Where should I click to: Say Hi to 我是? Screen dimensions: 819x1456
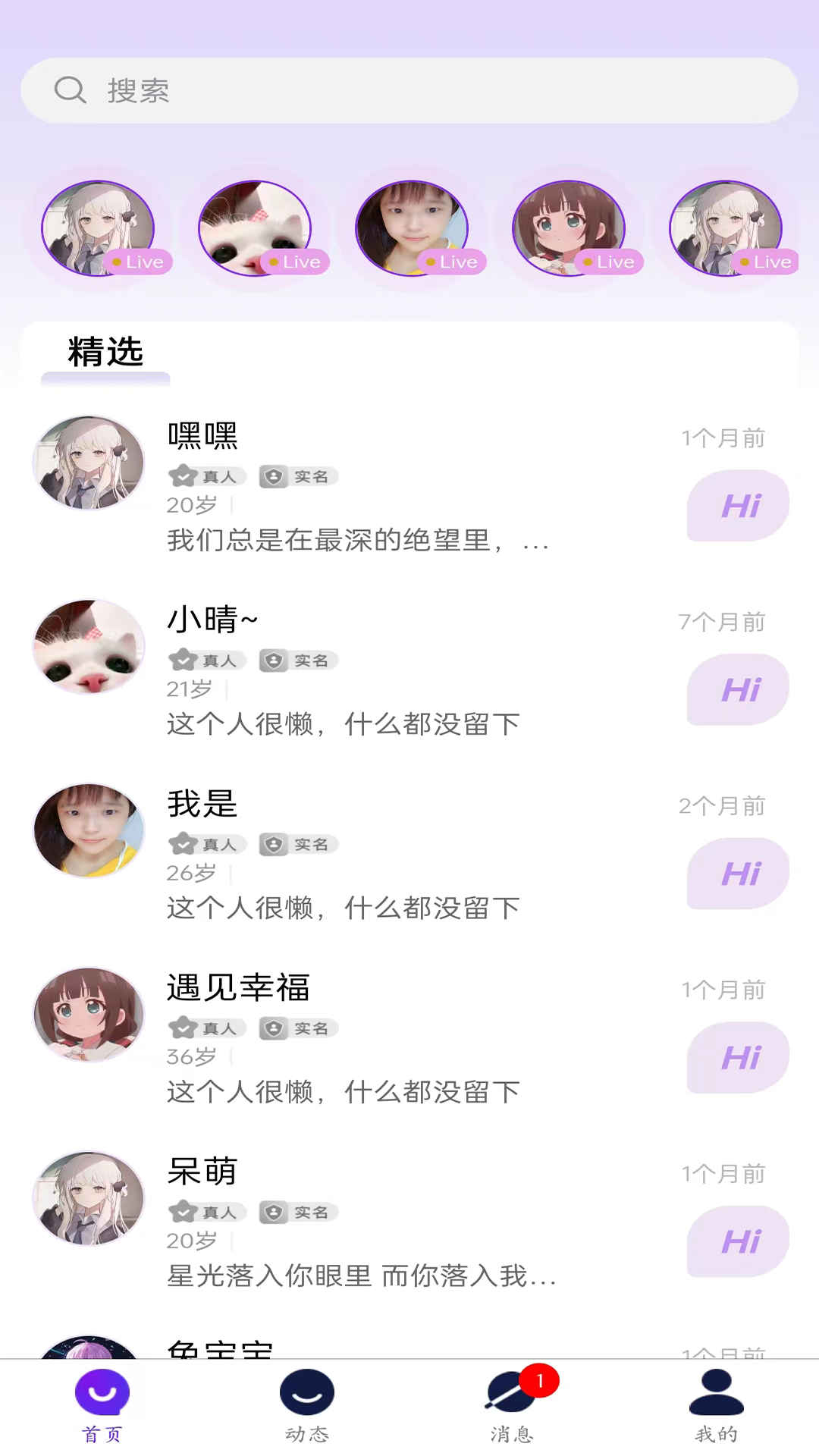739,874
